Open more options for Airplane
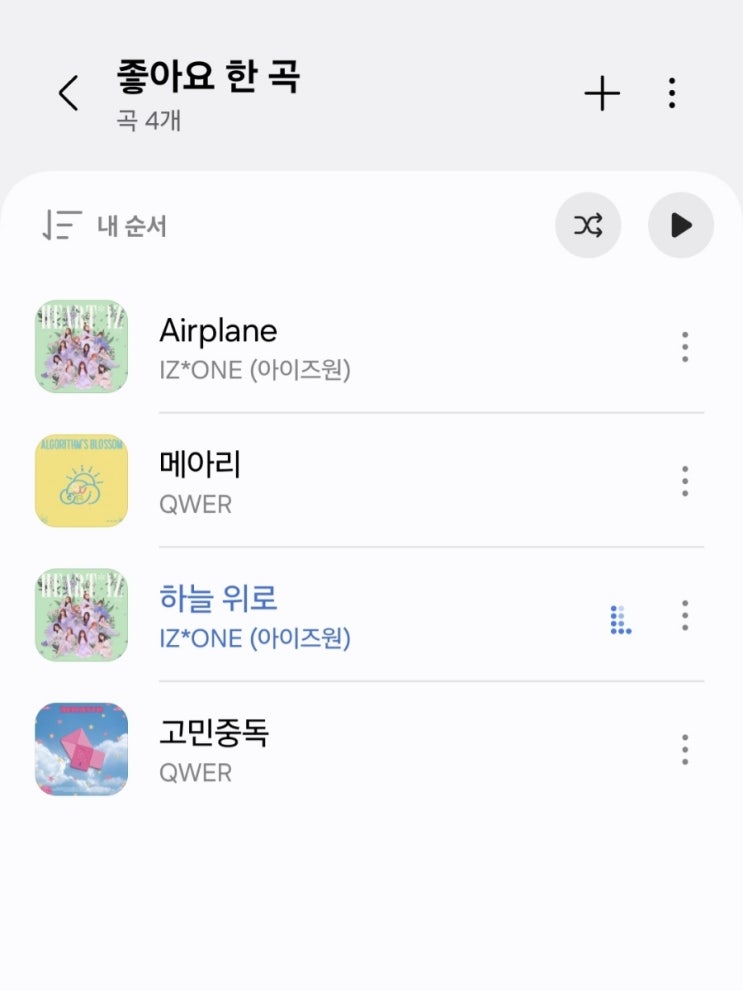Image resolution: width=743 pixels, height=991 pixels. 685,347
